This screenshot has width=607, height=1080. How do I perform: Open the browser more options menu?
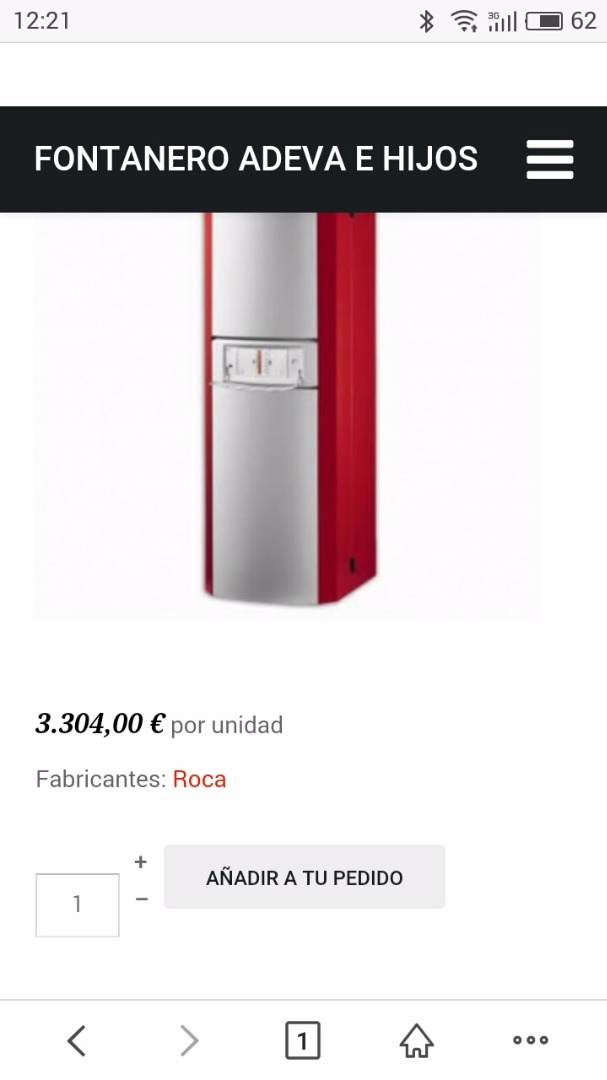coord(530,1040)
